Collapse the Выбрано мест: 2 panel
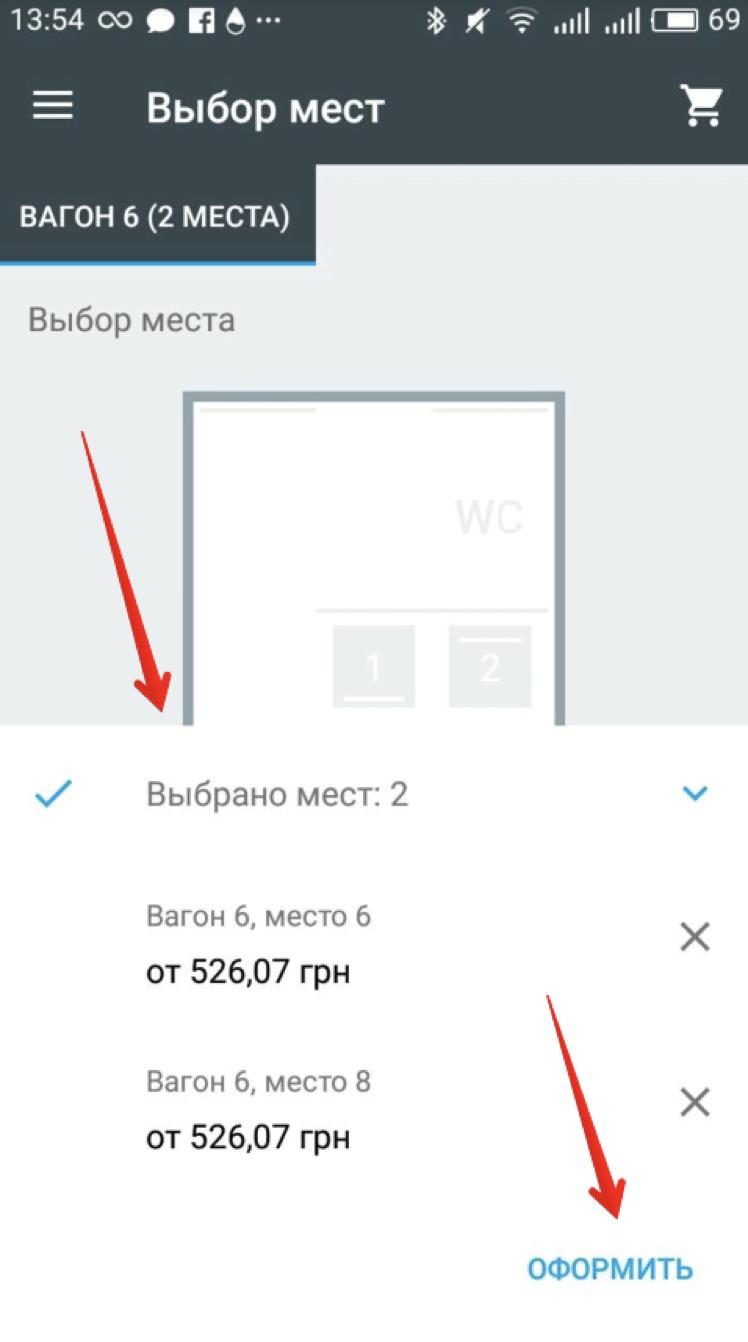The height and width of the screenshot is (1342, 748). point(694,794)
